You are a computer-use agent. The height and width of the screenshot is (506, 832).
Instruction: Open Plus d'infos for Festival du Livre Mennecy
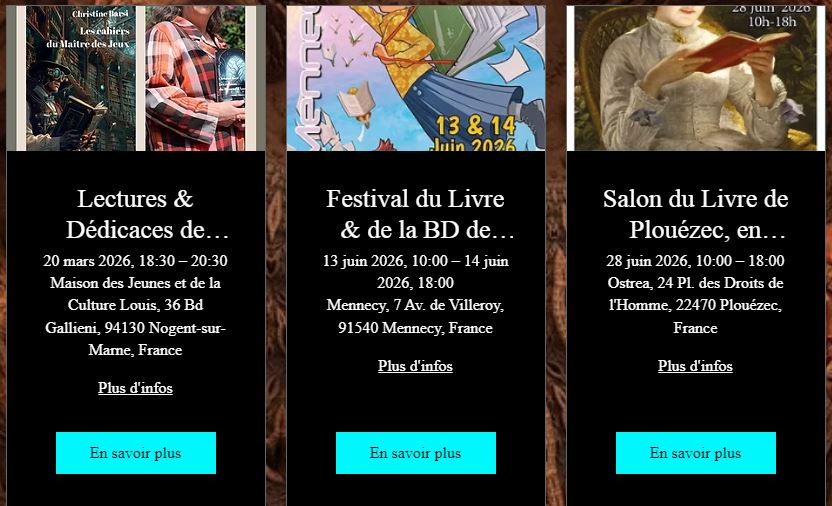coord(415,366)
